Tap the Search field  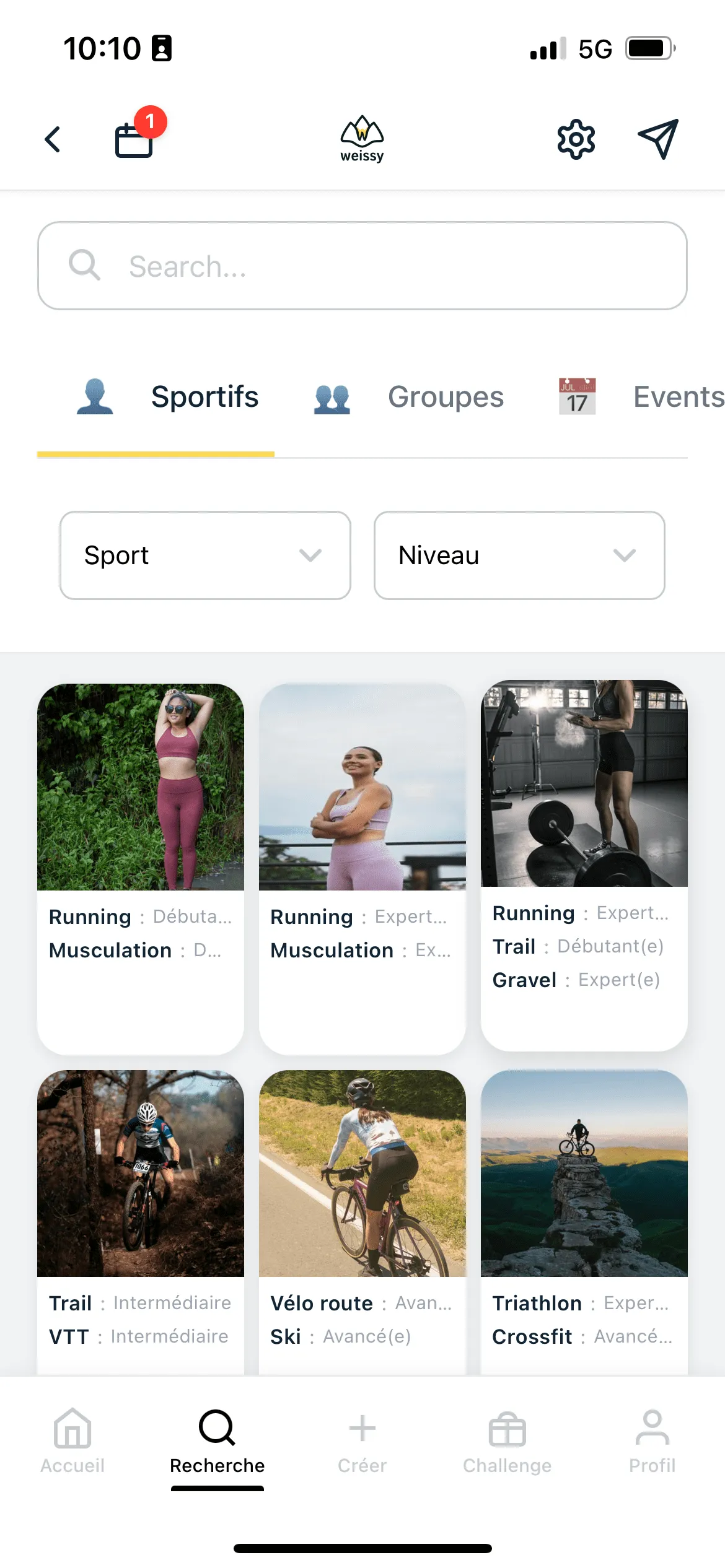point(362,266)
